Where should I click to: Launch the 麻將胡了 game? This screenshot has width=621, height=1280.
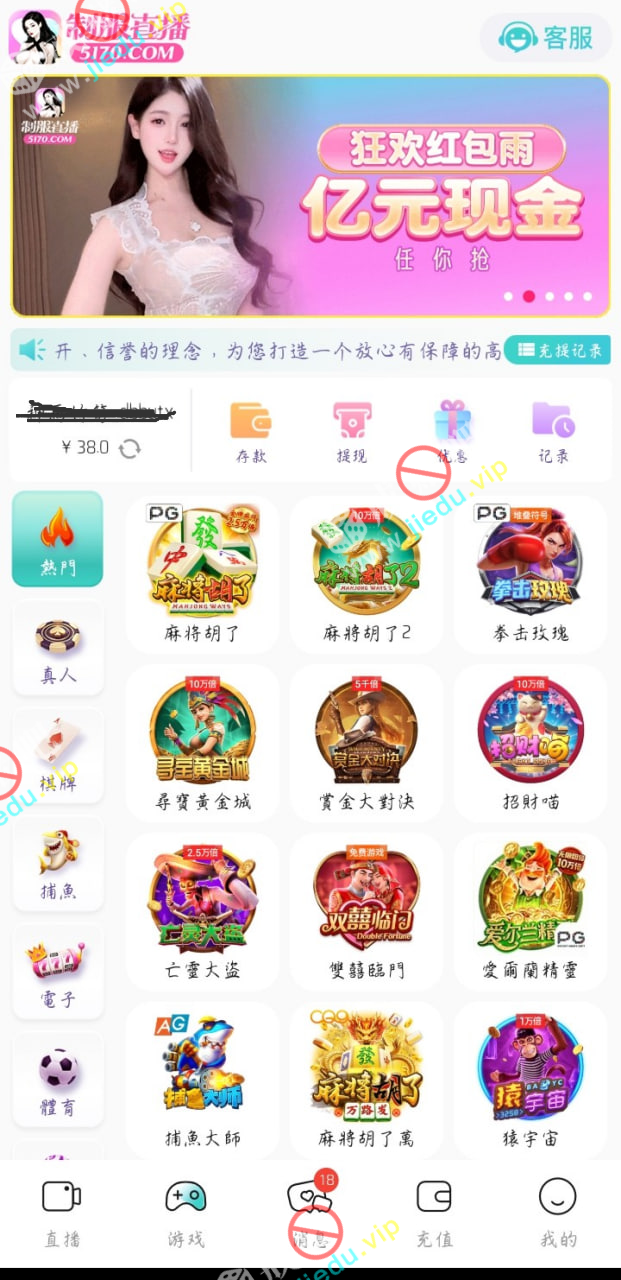tap(202, 574)
